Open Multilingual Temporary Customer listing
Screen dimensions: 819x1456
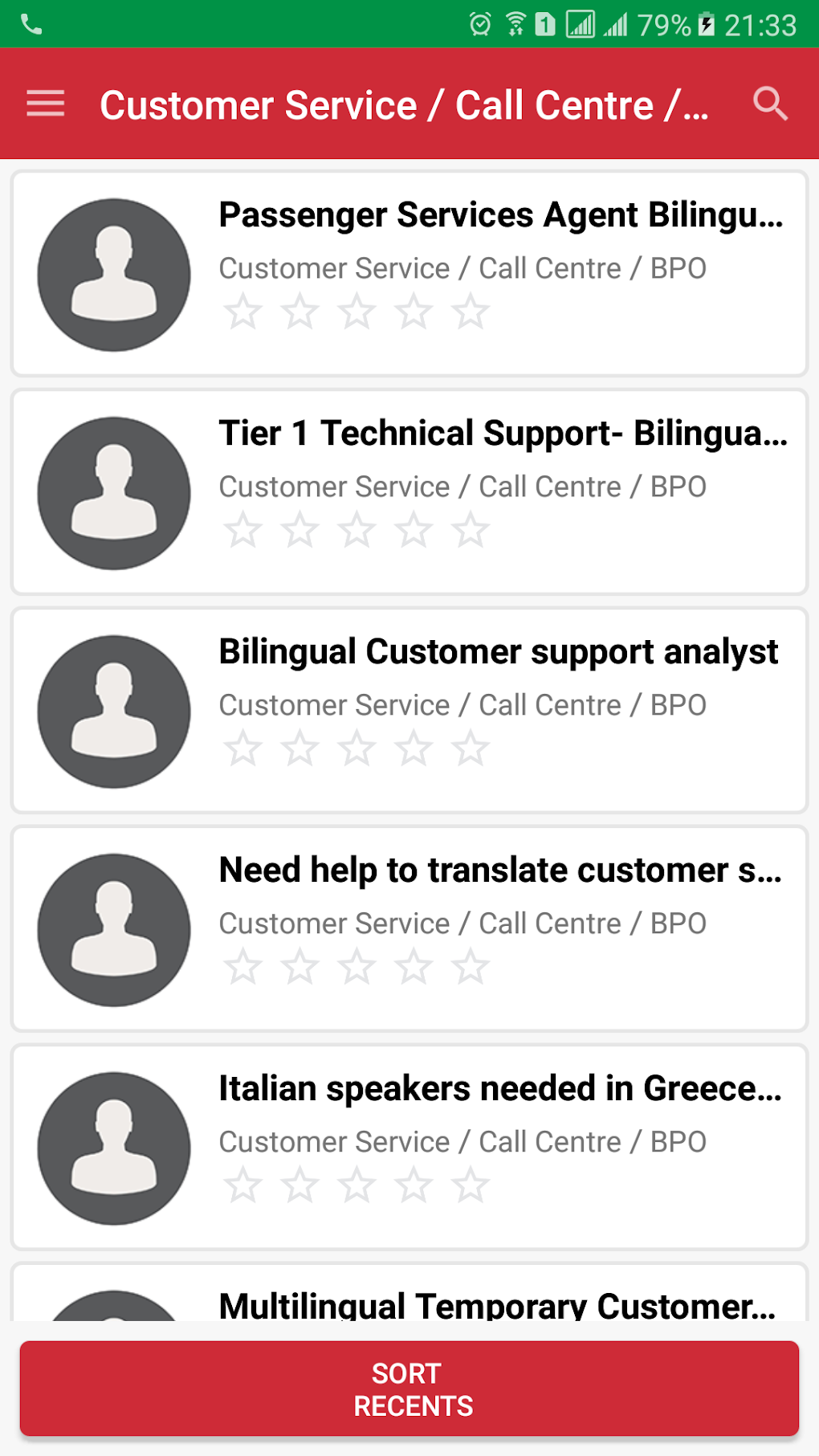[x=496, y=1304]
